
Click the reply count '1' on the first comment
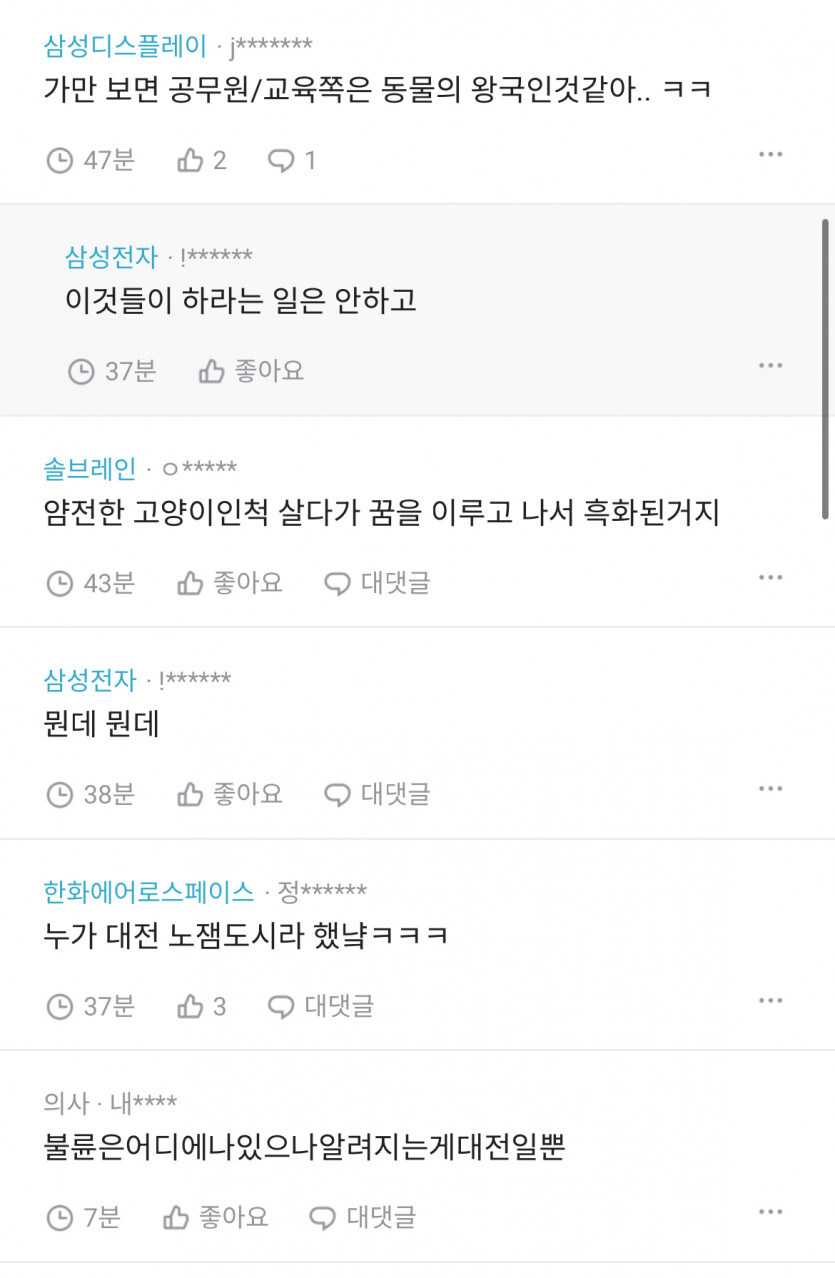(313, 158)
